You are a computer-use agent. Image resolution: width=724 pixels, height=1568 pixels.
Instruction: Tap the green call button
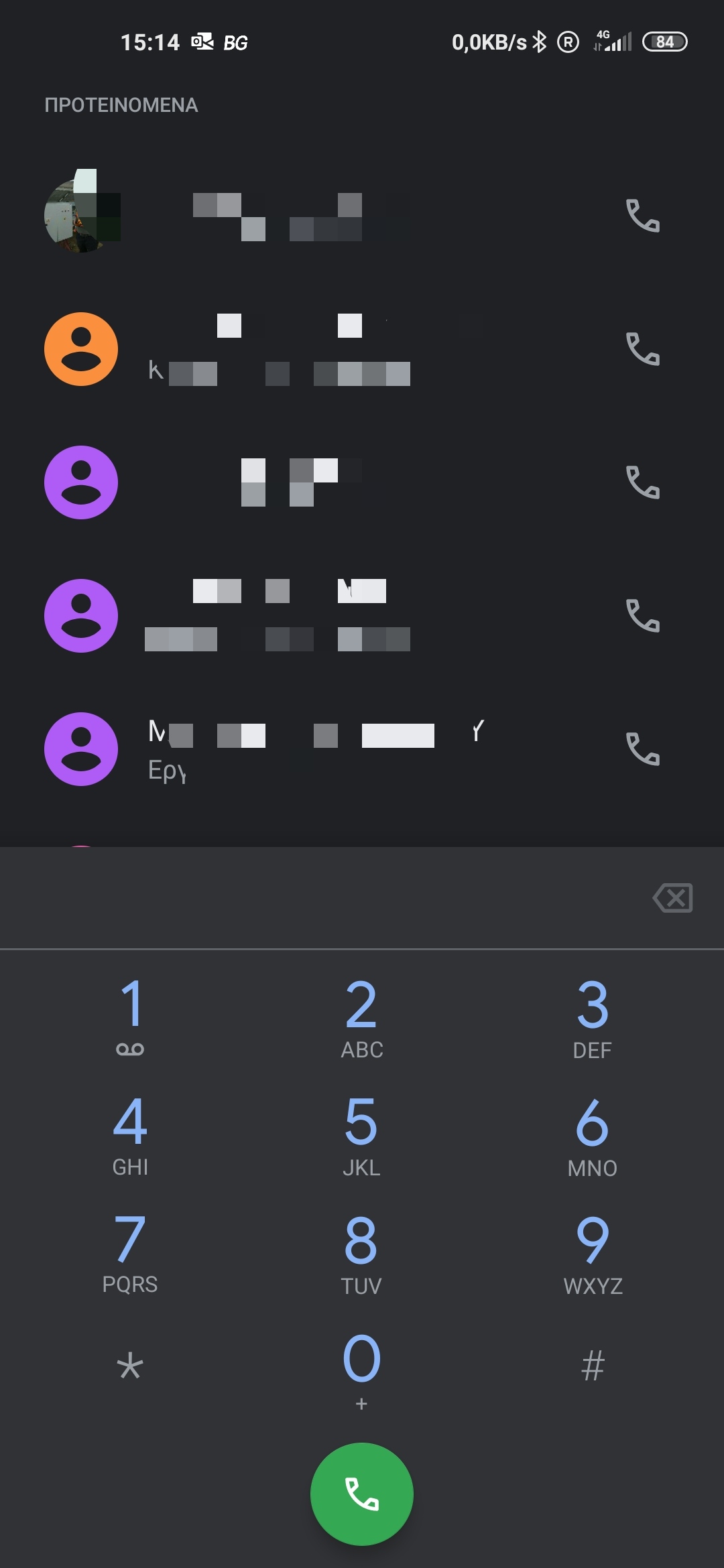[x=361, y=1494]
